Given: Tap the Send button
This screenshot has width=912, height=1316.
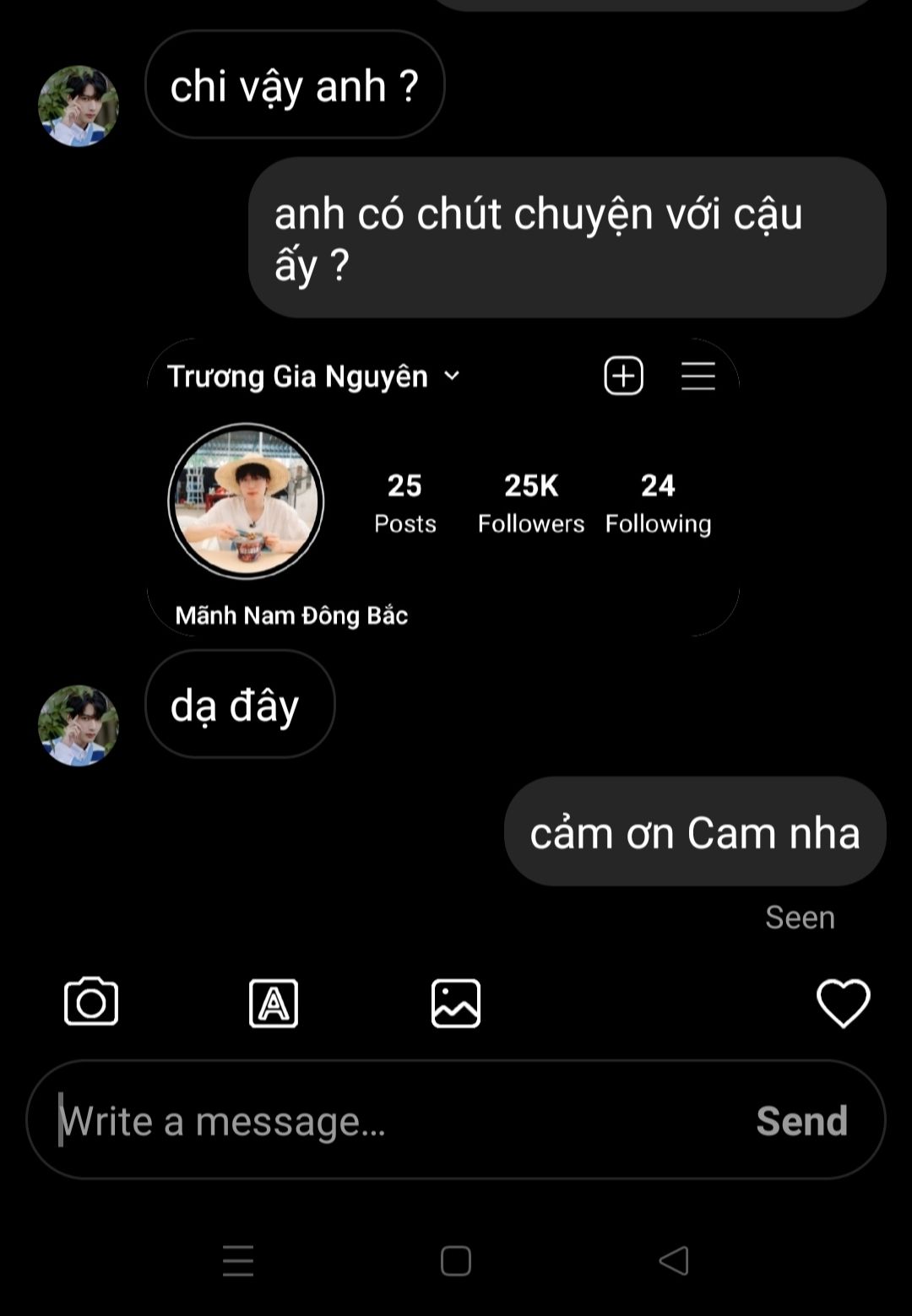Looking at the screenshot, I should tap(801, 1121).
